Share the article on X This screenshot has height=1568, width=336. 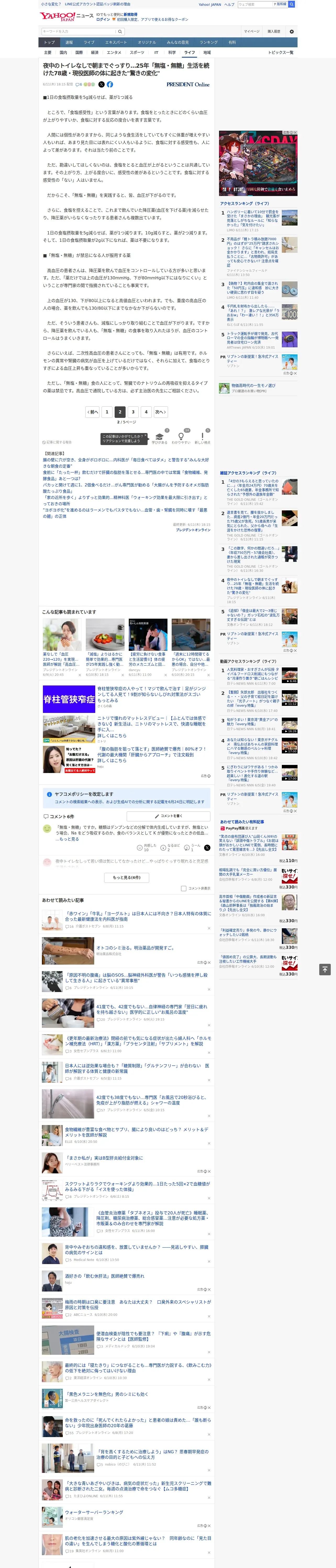click(101, 84)
